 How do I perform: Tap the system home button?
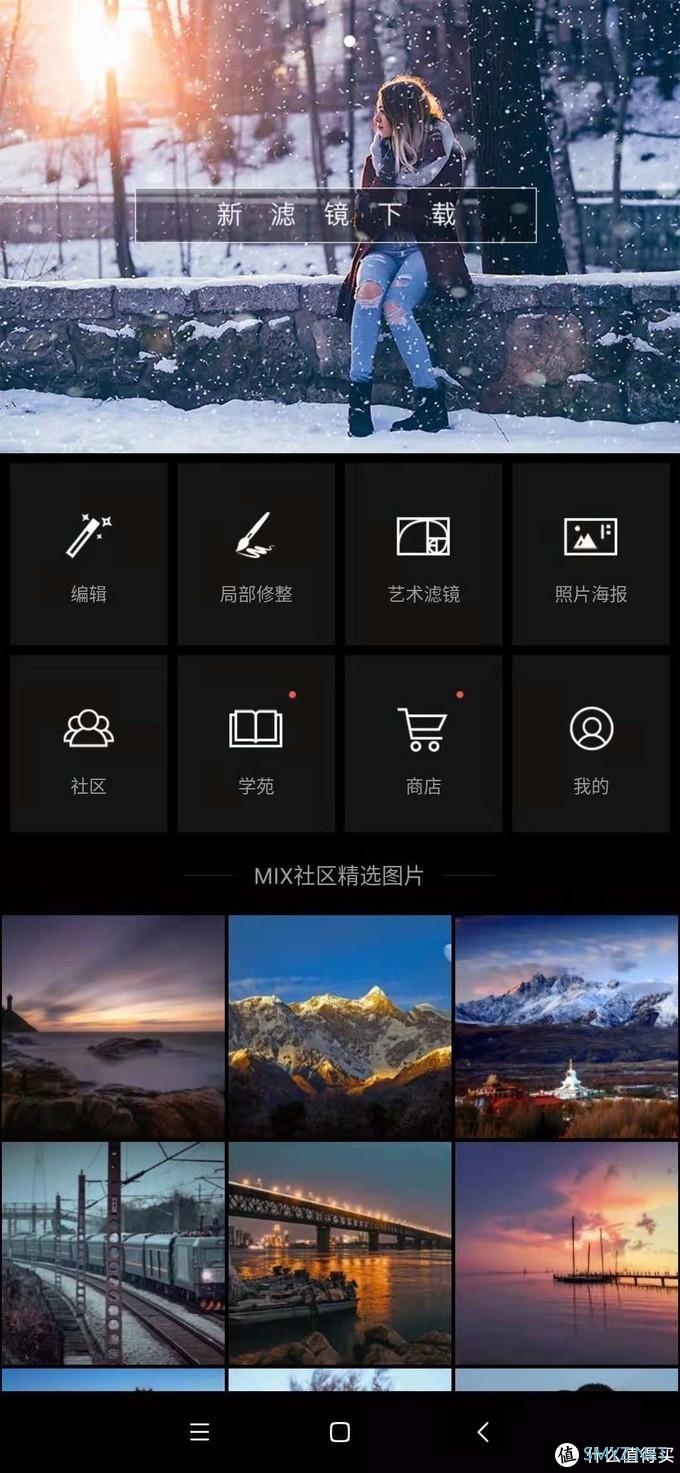[340, 1432]
